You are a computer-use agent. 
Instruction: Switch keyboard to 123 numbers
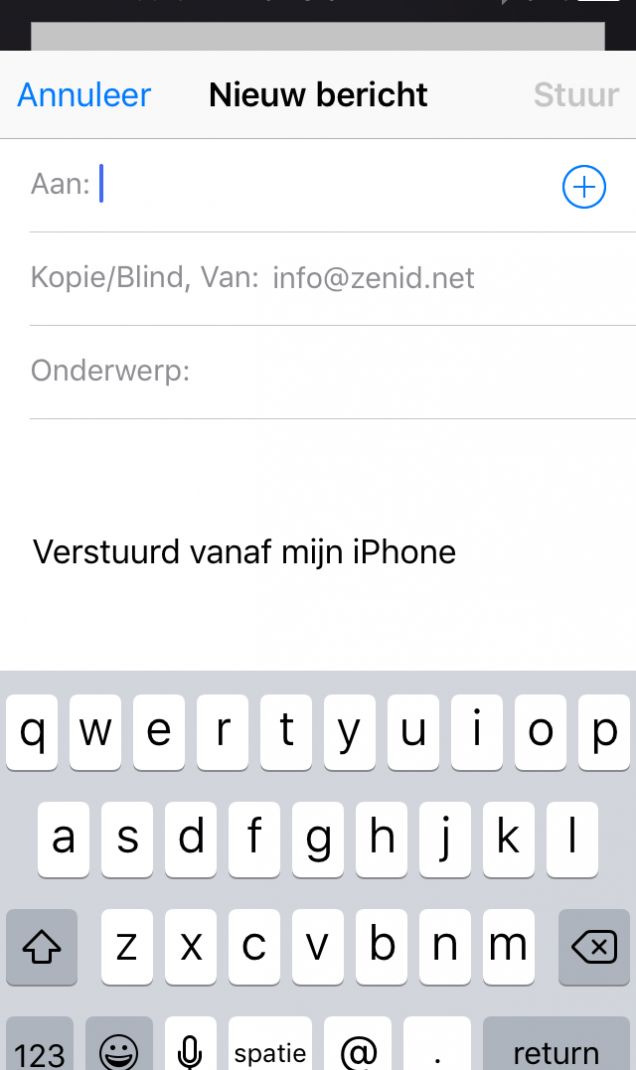tap(40, 1046)
